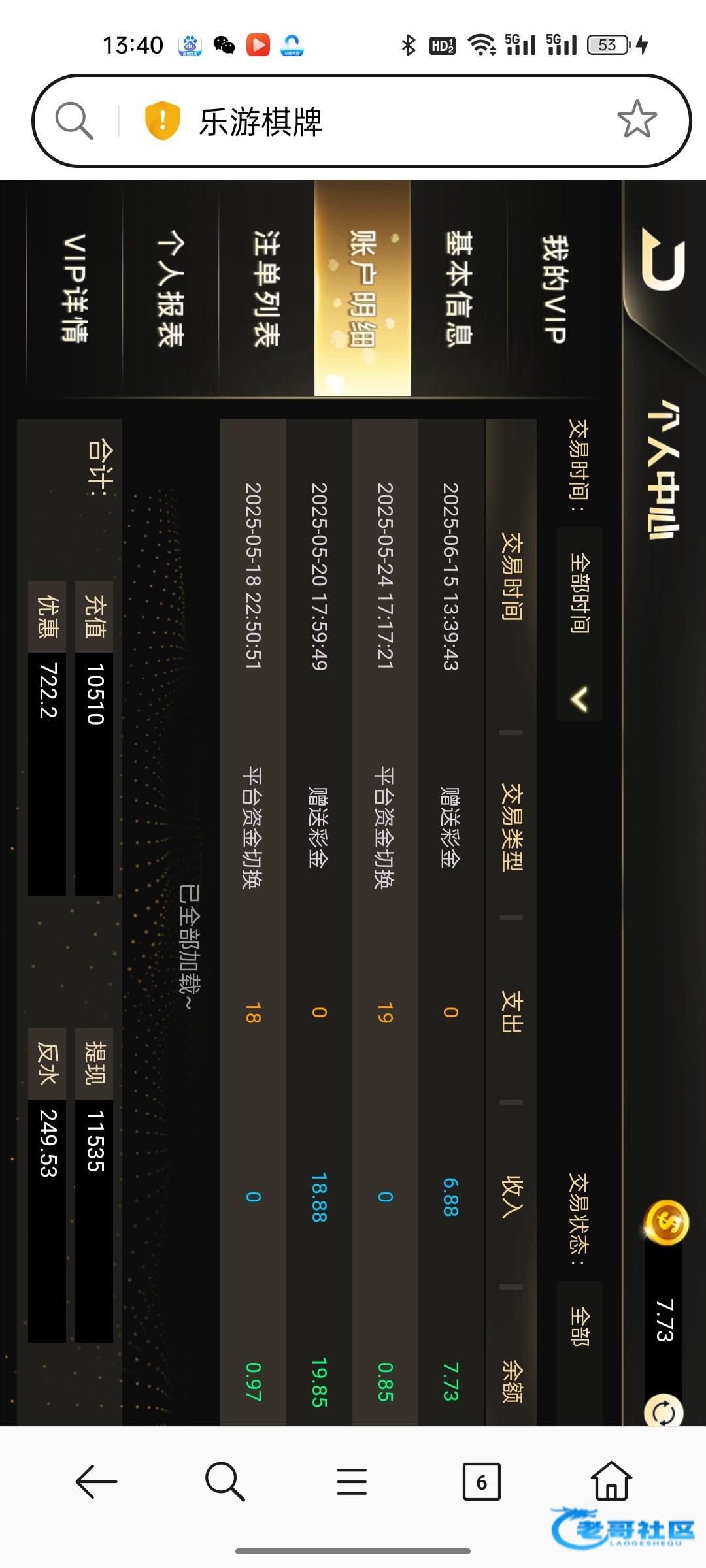Go back with the browser back arrow
Viewport: 706px width, 1568px height.
click(96, 1482)
